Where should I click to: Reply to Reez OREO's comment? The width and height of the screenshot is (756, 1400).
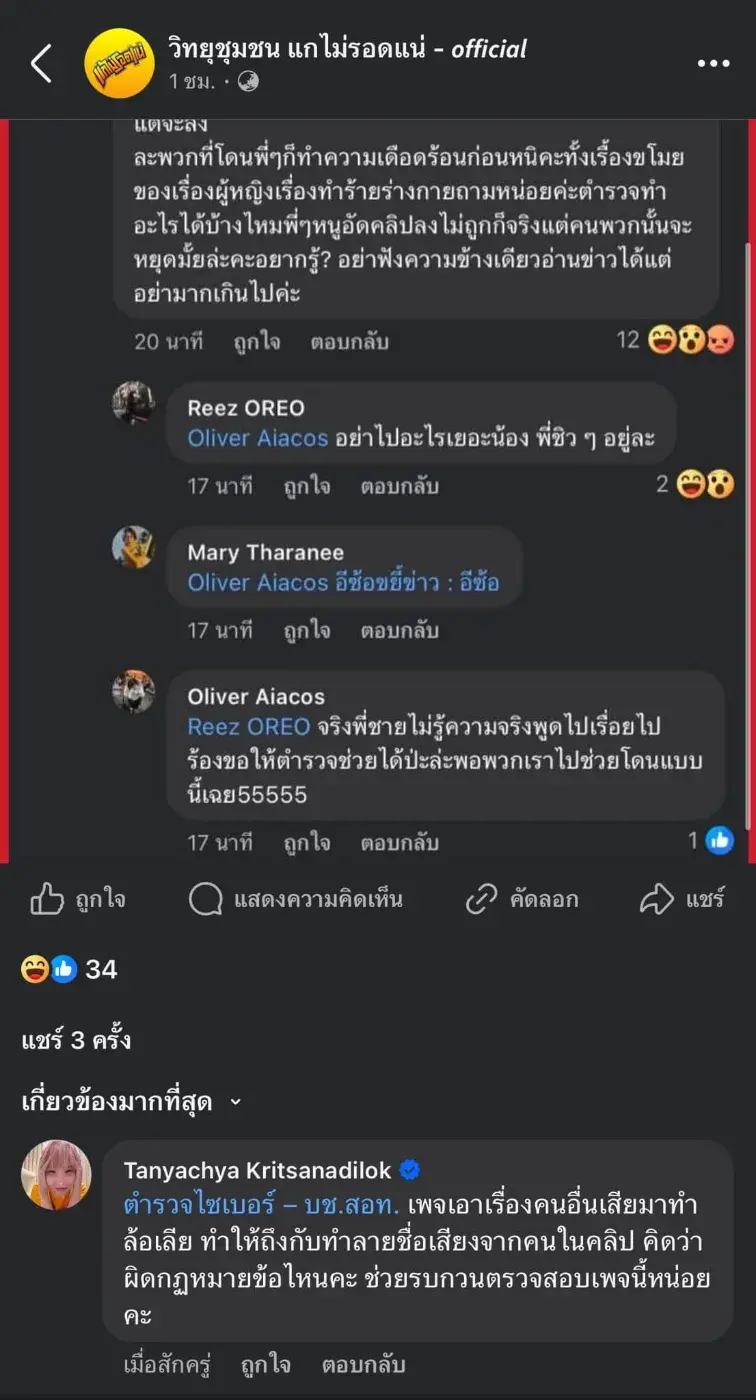click(399, 486)
